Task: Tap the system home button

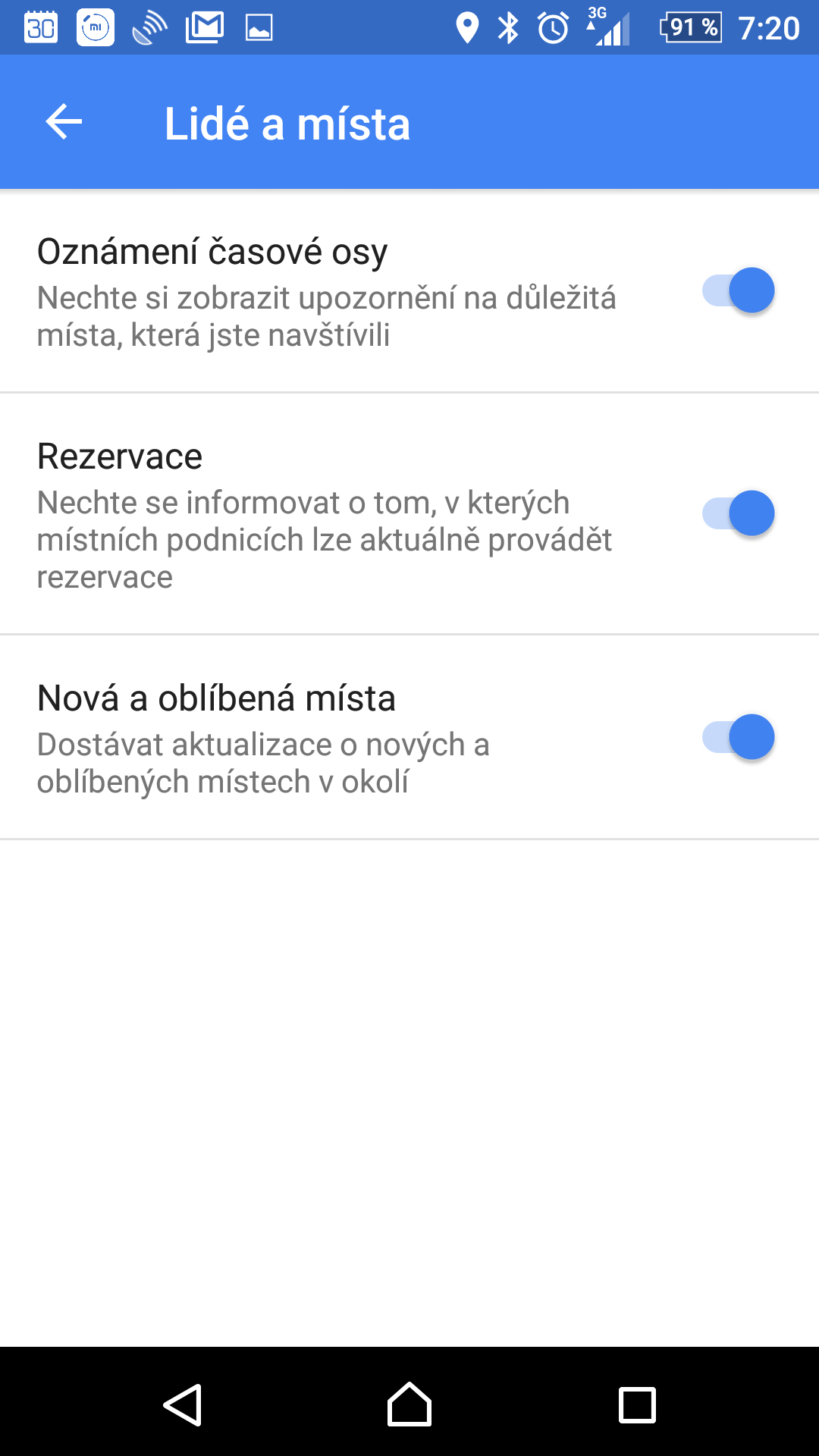Action: pyautogui.click(x=409, y=1405)
